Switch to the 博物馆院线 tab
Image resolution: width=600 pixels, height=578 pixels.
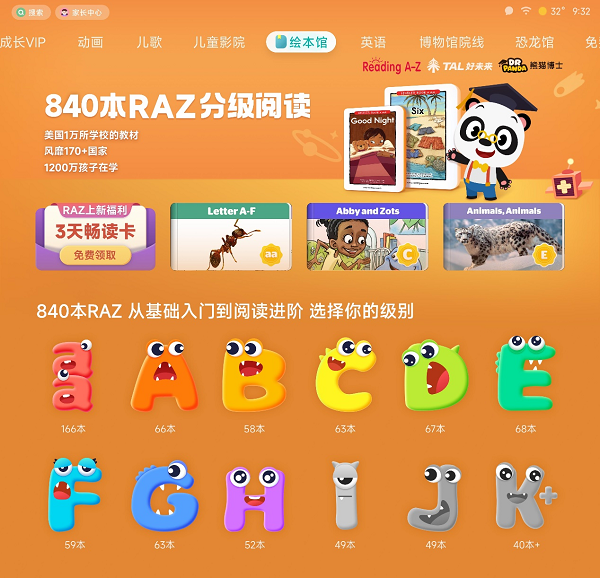[451, 42]
